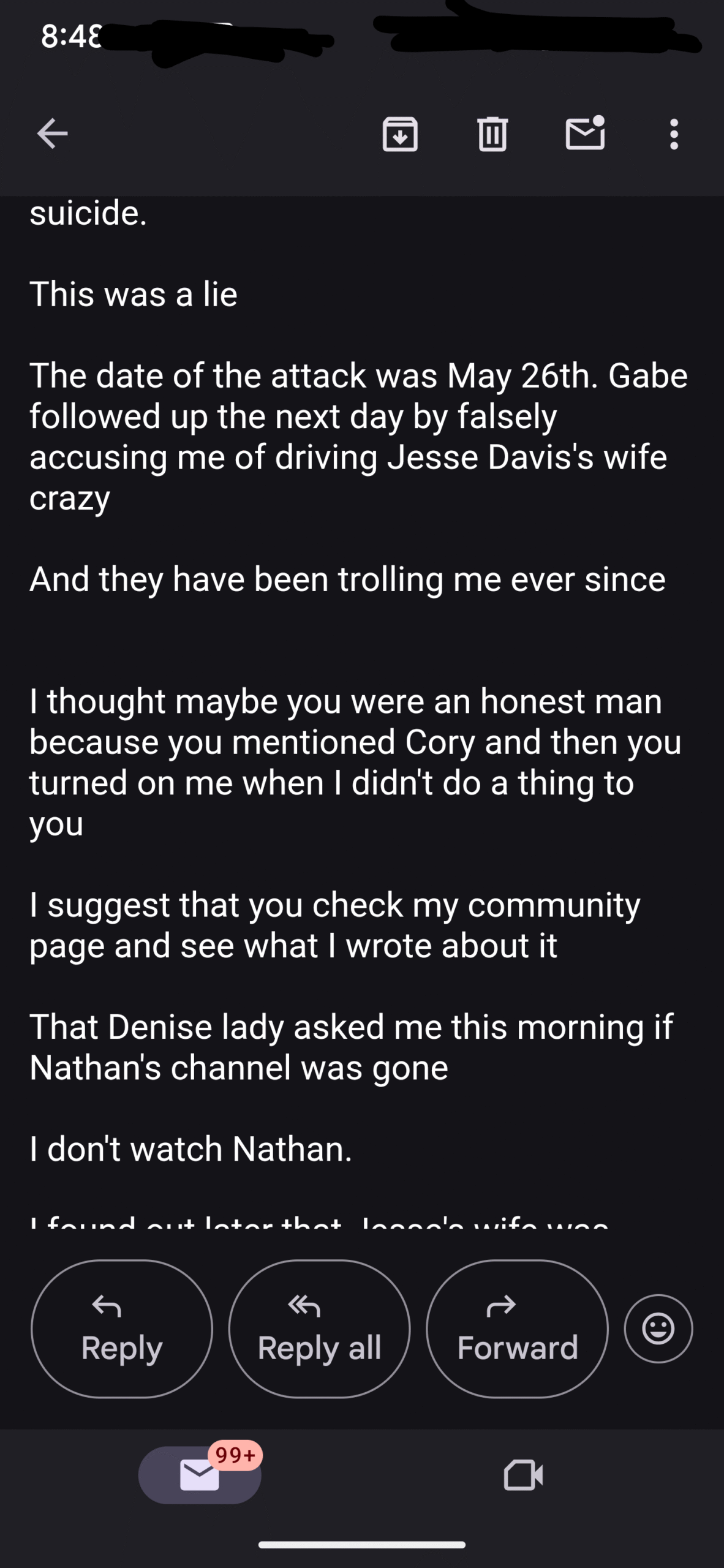Screen dimensions: 724x1568
Task: Open the three-dot overflow menu
Action: point(674,134)
